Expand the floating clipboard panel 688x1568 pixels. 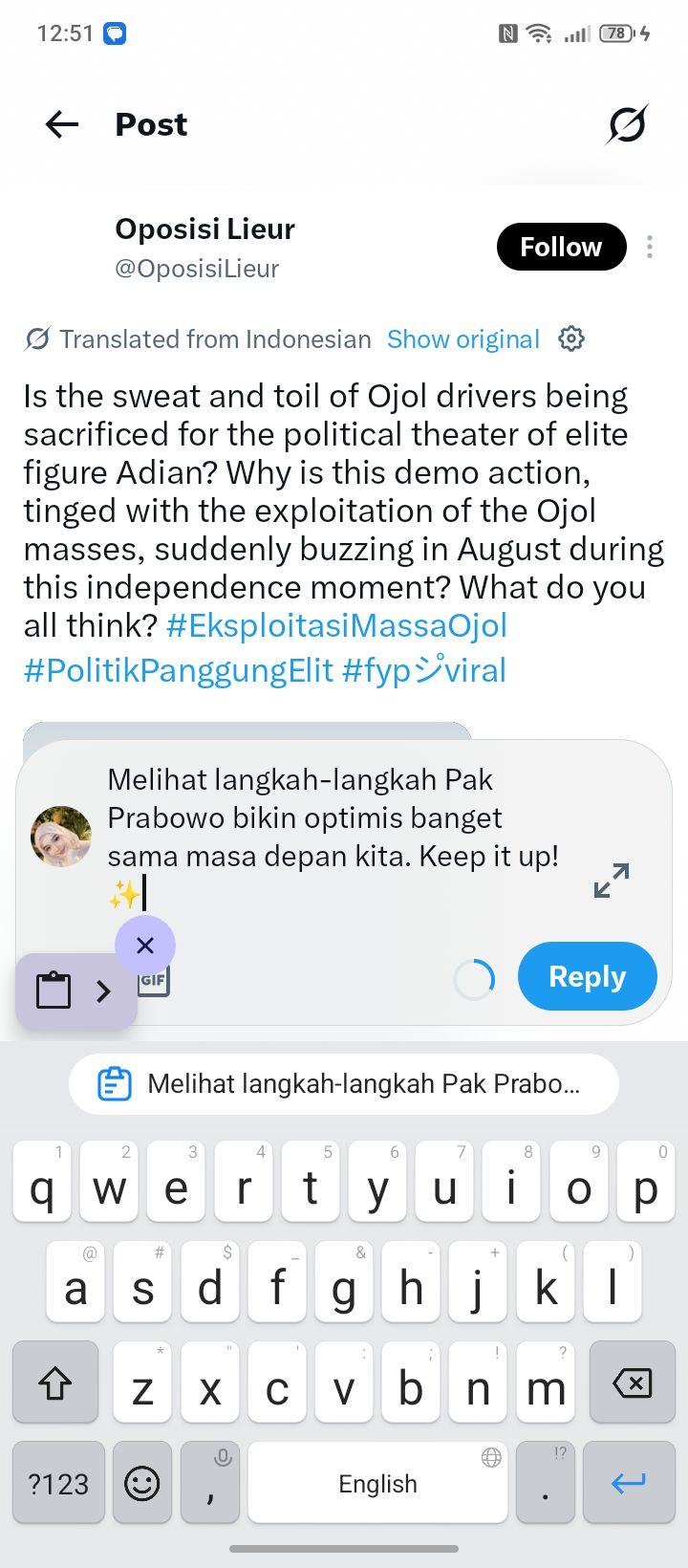104,991
